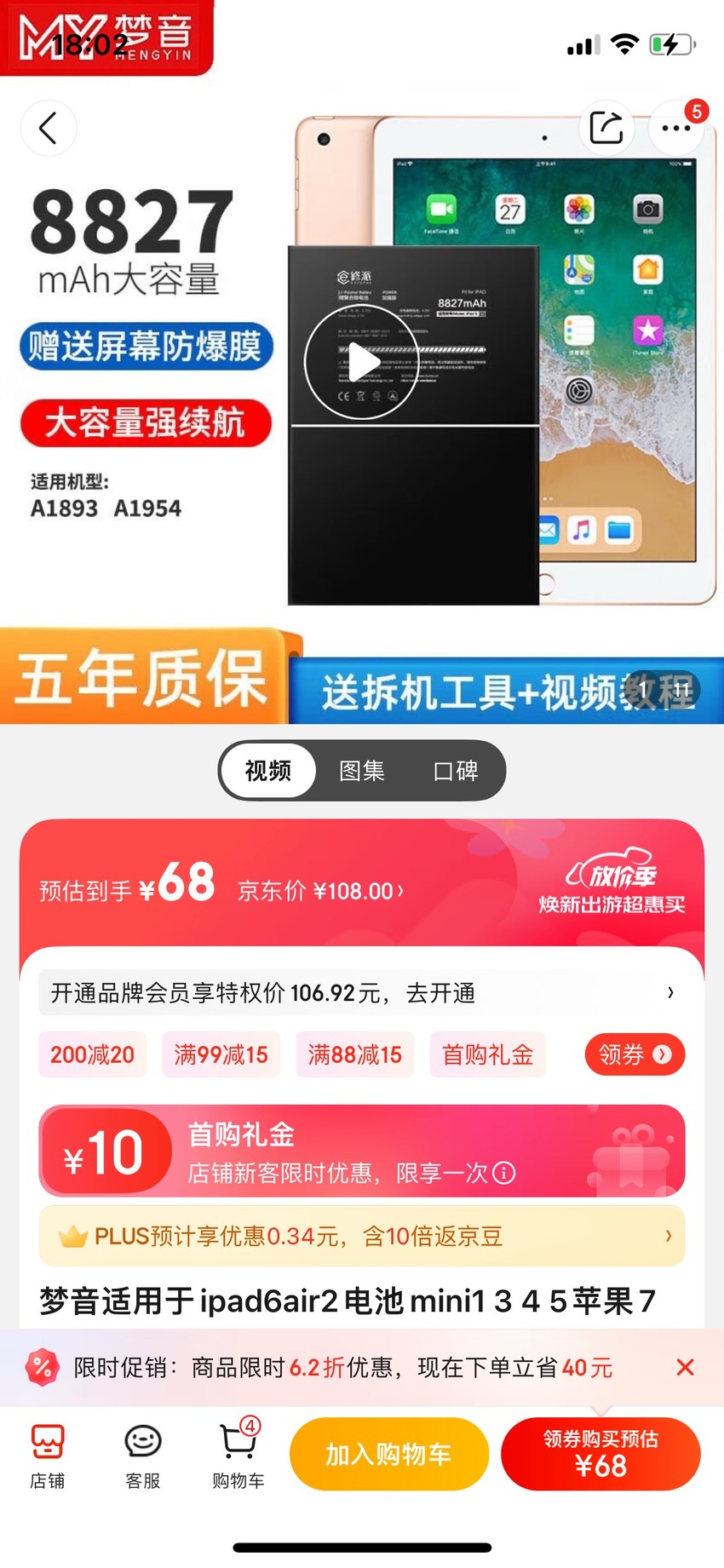This screenshot has width=724, height=1568.
Task: Open the three-dot more menu
Action: tap(676, 129)
